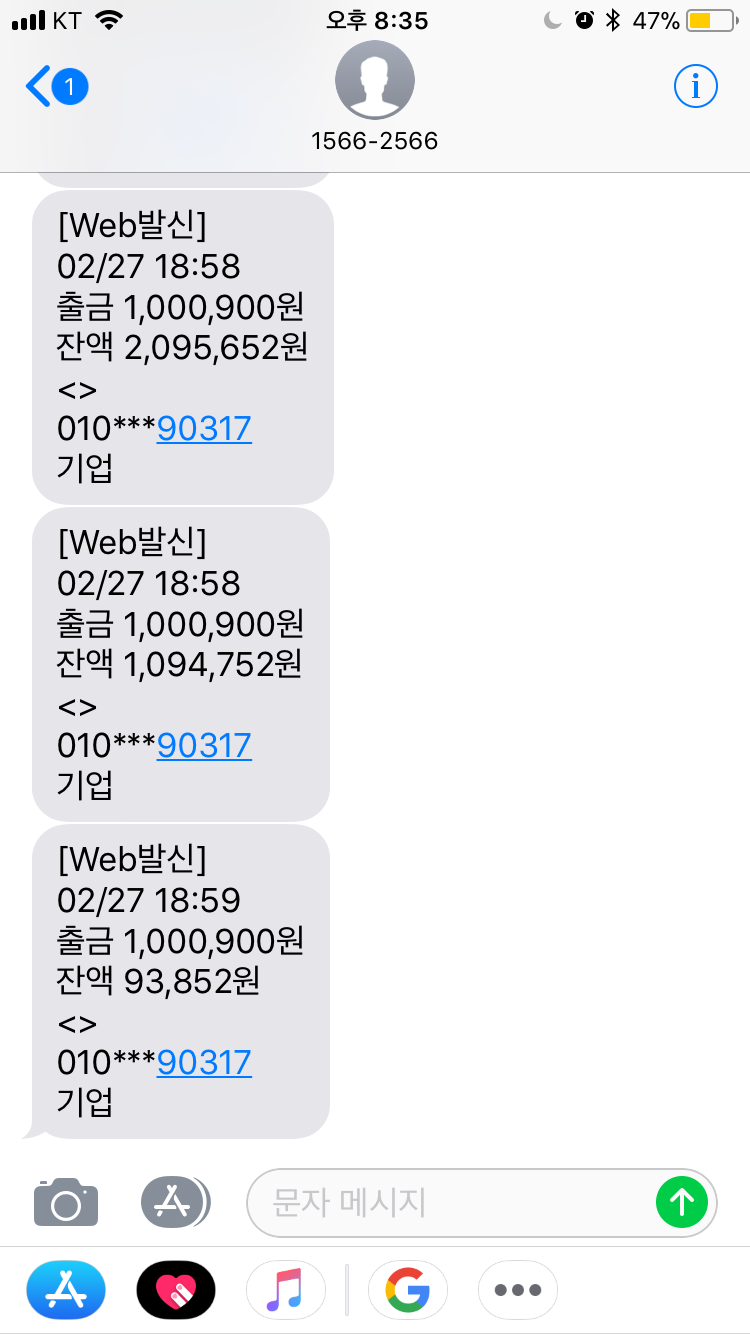Send the message with the green arrow
Image resolution: width=750 pixels, height=1334 pixels.
point(682,1202)
